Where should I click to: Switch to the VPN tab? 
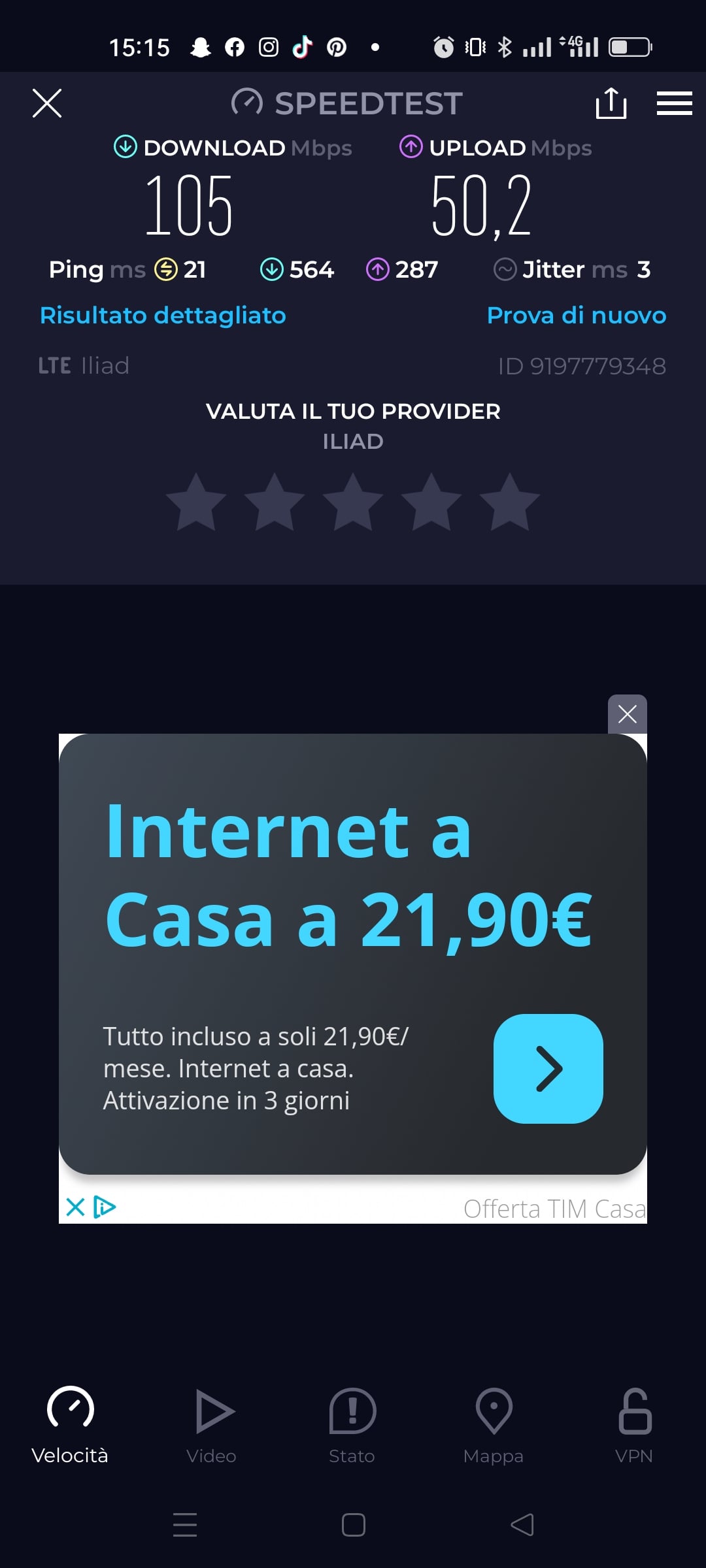coord(634,1425)
